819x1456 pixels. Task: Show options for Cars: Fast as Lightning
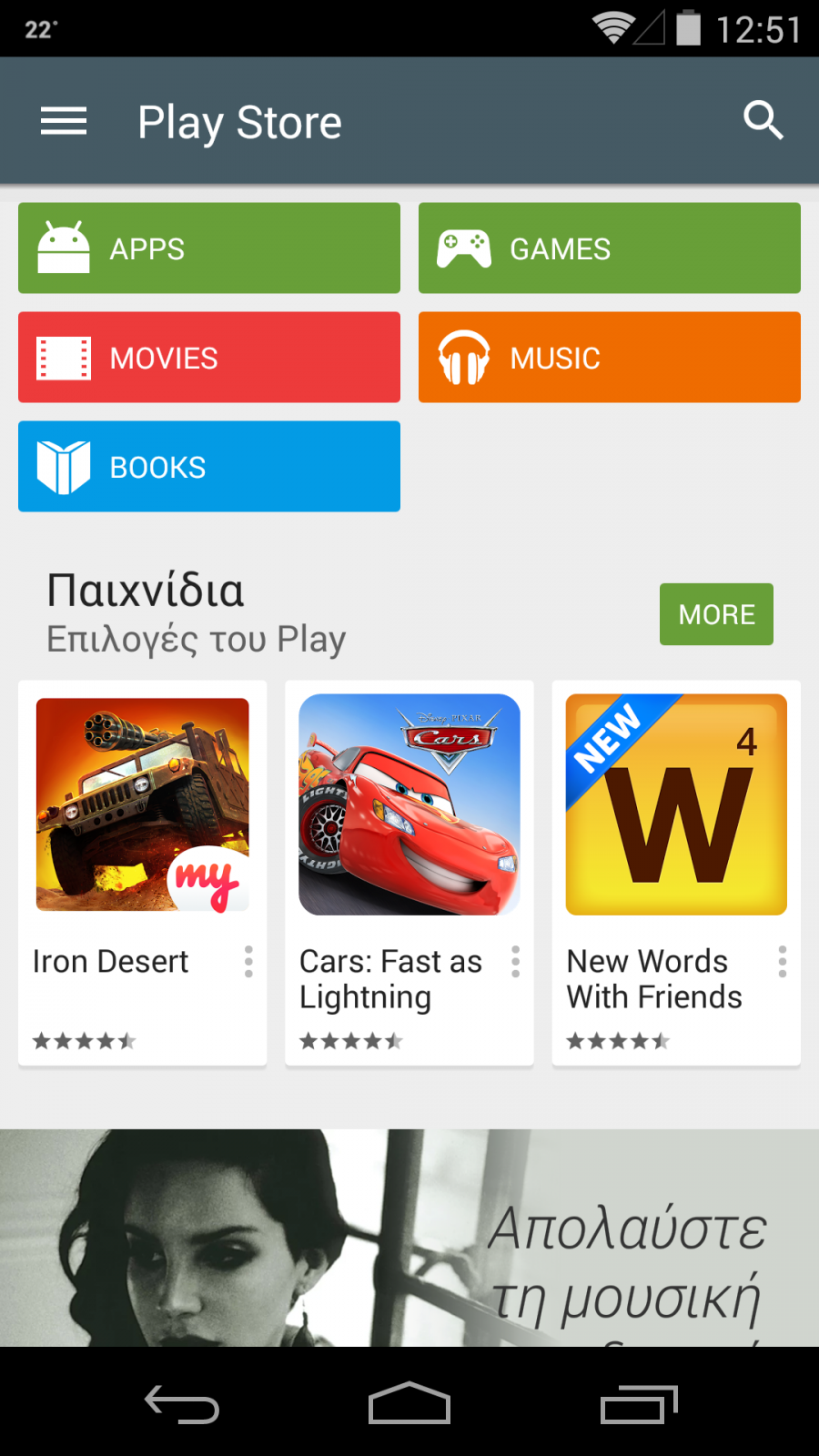pyautogui.click(x=515, y=961)
